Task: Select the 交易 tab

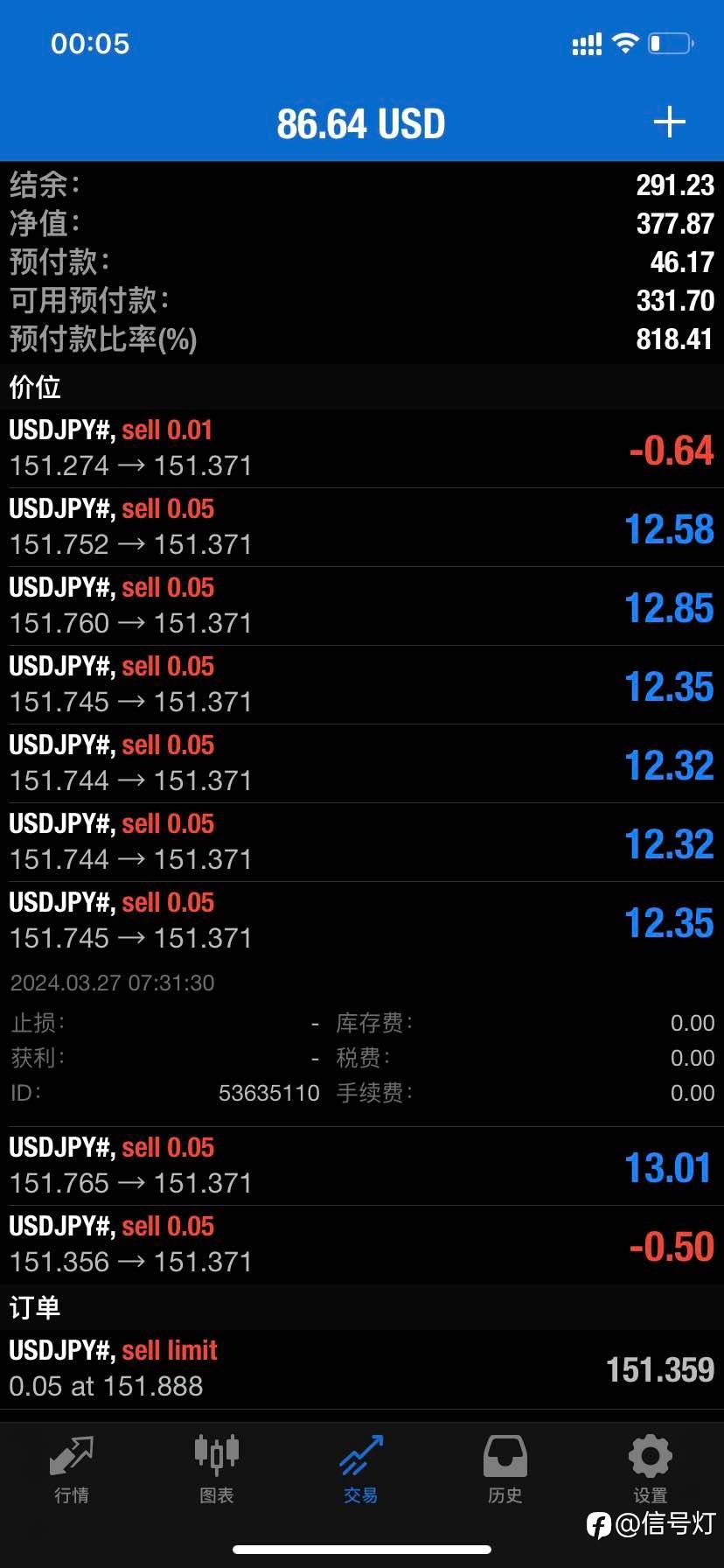Action: click(x=361, y=1470)
